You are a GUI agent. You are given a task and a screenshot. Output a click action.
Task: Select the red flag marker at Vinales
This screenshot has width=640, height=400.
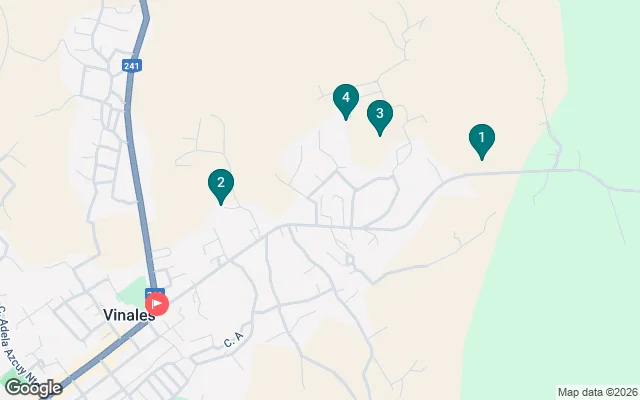pos(157,302)
